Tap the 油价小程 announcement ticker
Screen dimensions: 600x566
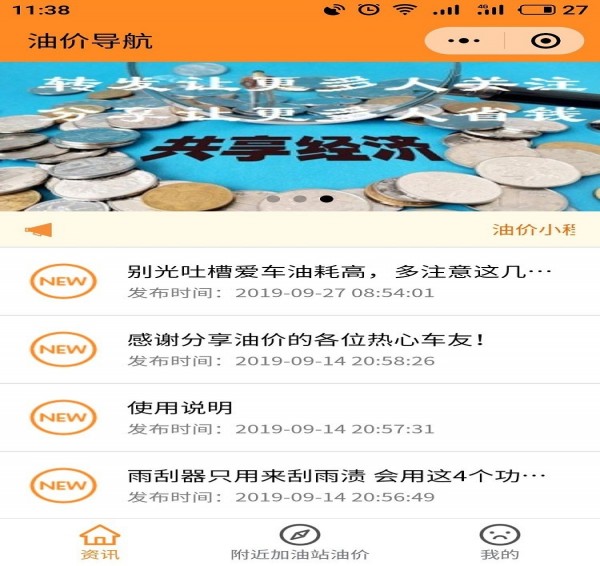coord(534,230)
